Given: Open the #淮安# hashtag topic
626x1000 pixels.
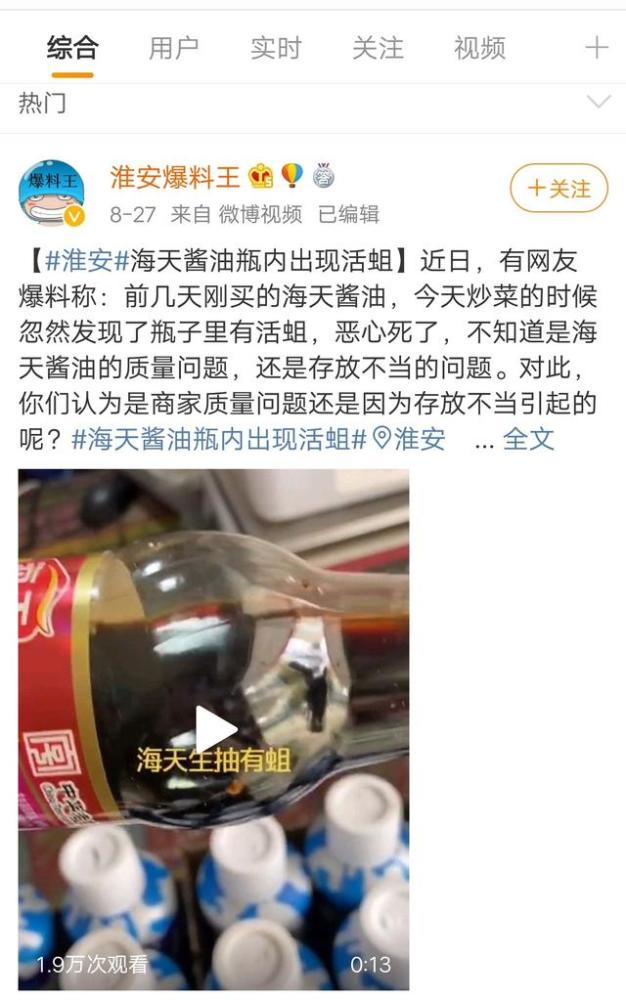Looking at the screenshot, I should coord(87,262).
